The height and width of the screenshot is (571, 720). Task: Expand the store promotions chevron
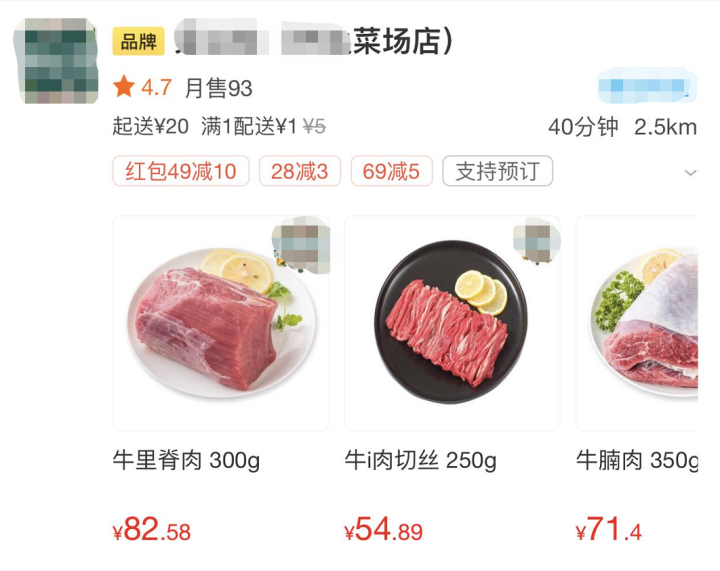690,173
